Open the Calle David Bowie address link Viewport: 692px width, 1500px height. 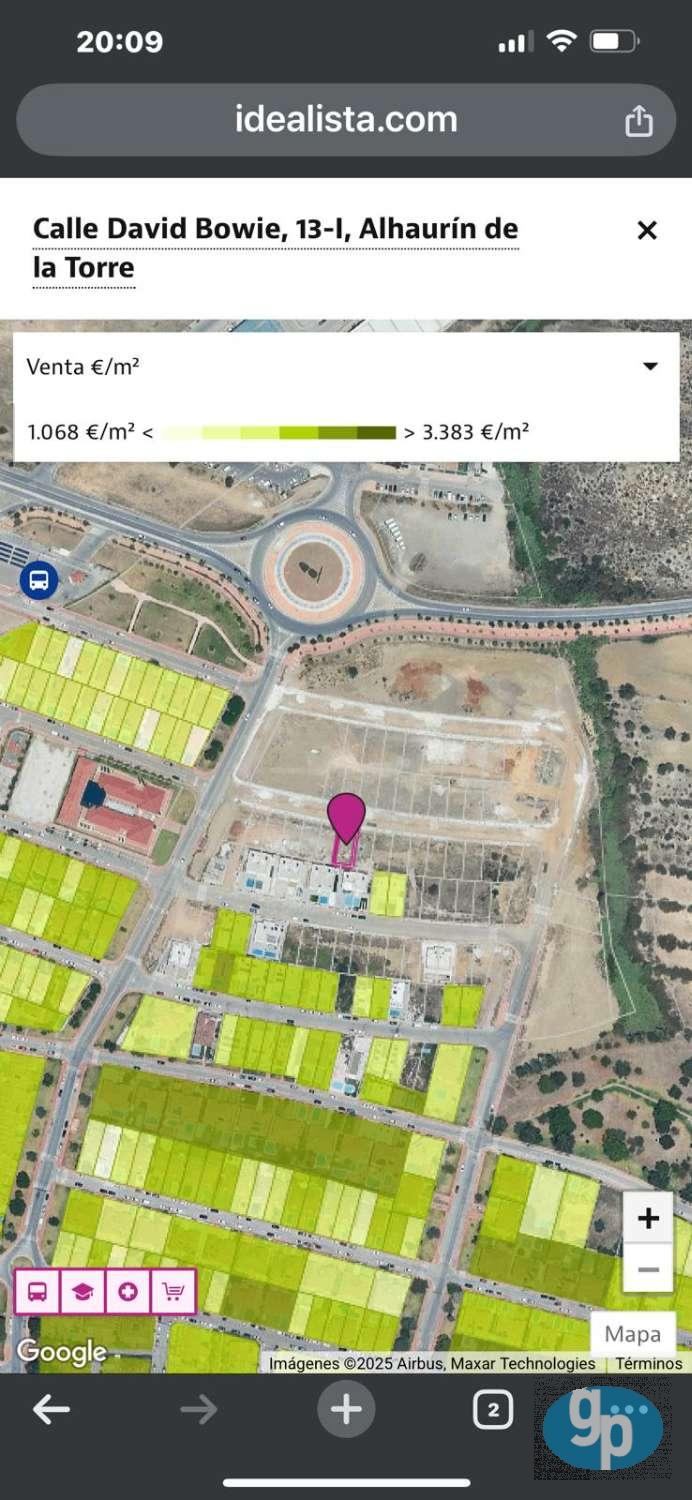point(275,247)
